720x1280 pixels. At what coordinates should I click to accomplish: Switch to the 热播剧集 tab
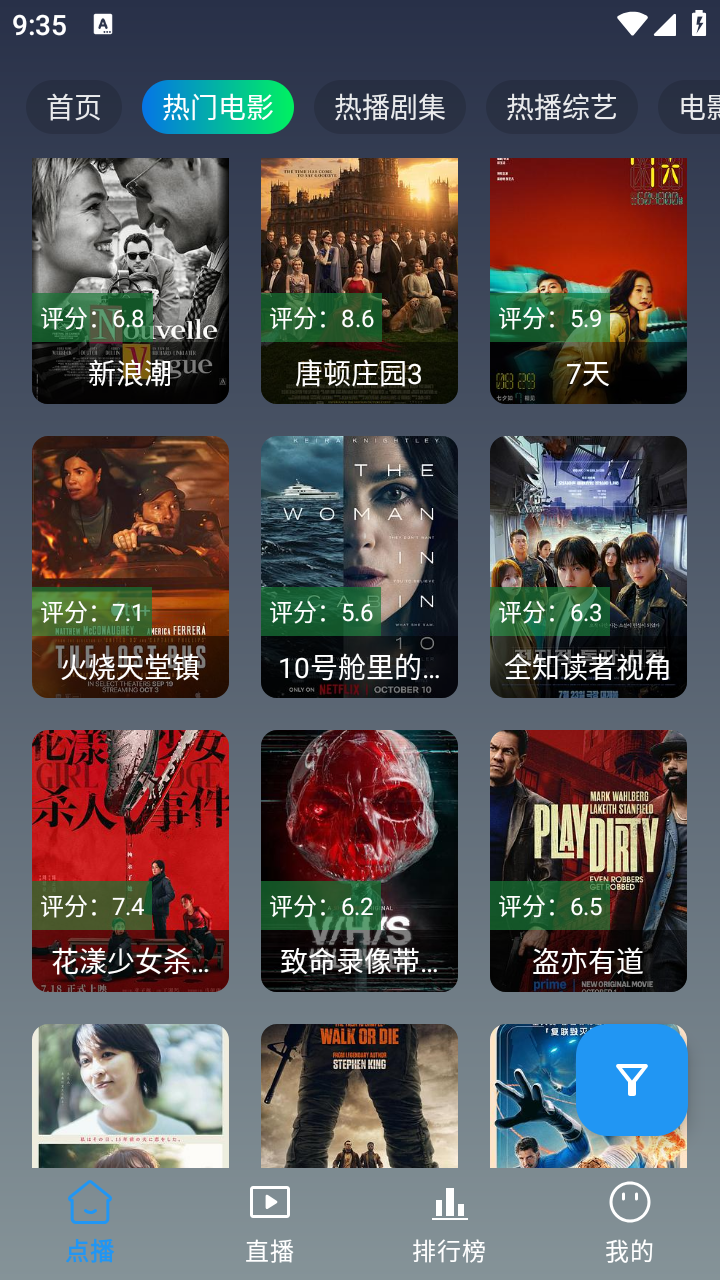tap(389, 106)
